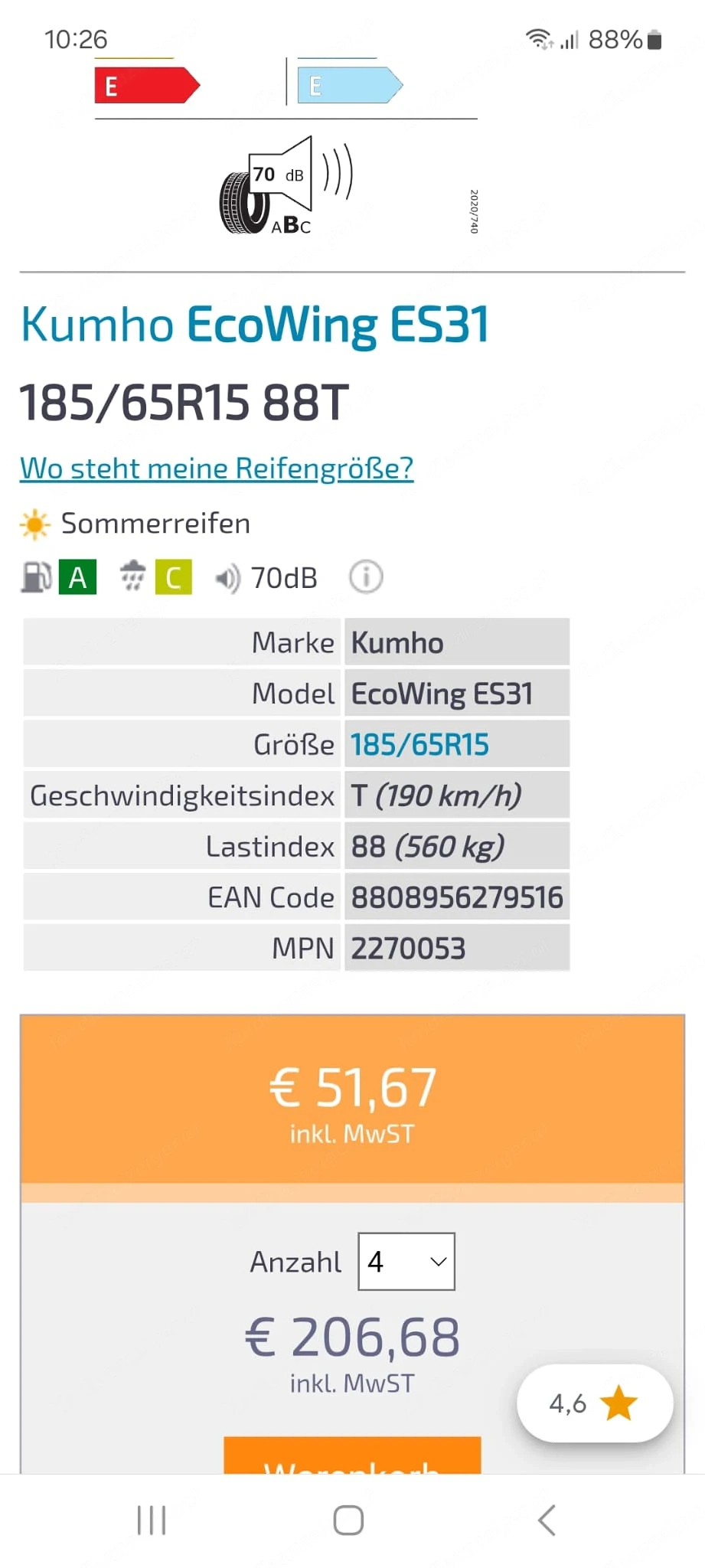Tap the blue E wet grip arrow label

pyautogui.click(x=348, y=86)
